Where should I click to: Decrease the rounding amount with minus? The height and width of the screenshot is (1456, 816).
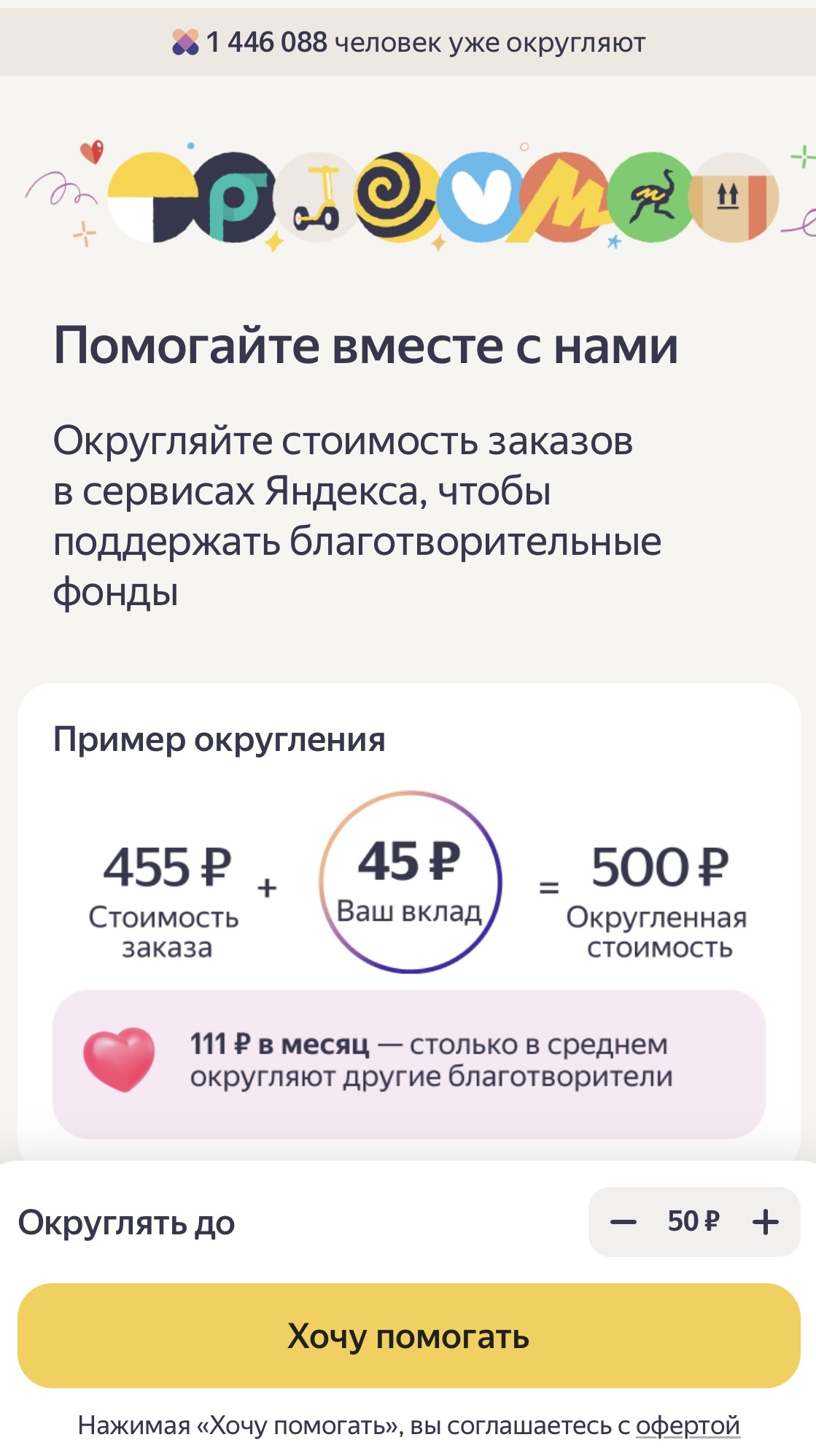(623, 1221)
